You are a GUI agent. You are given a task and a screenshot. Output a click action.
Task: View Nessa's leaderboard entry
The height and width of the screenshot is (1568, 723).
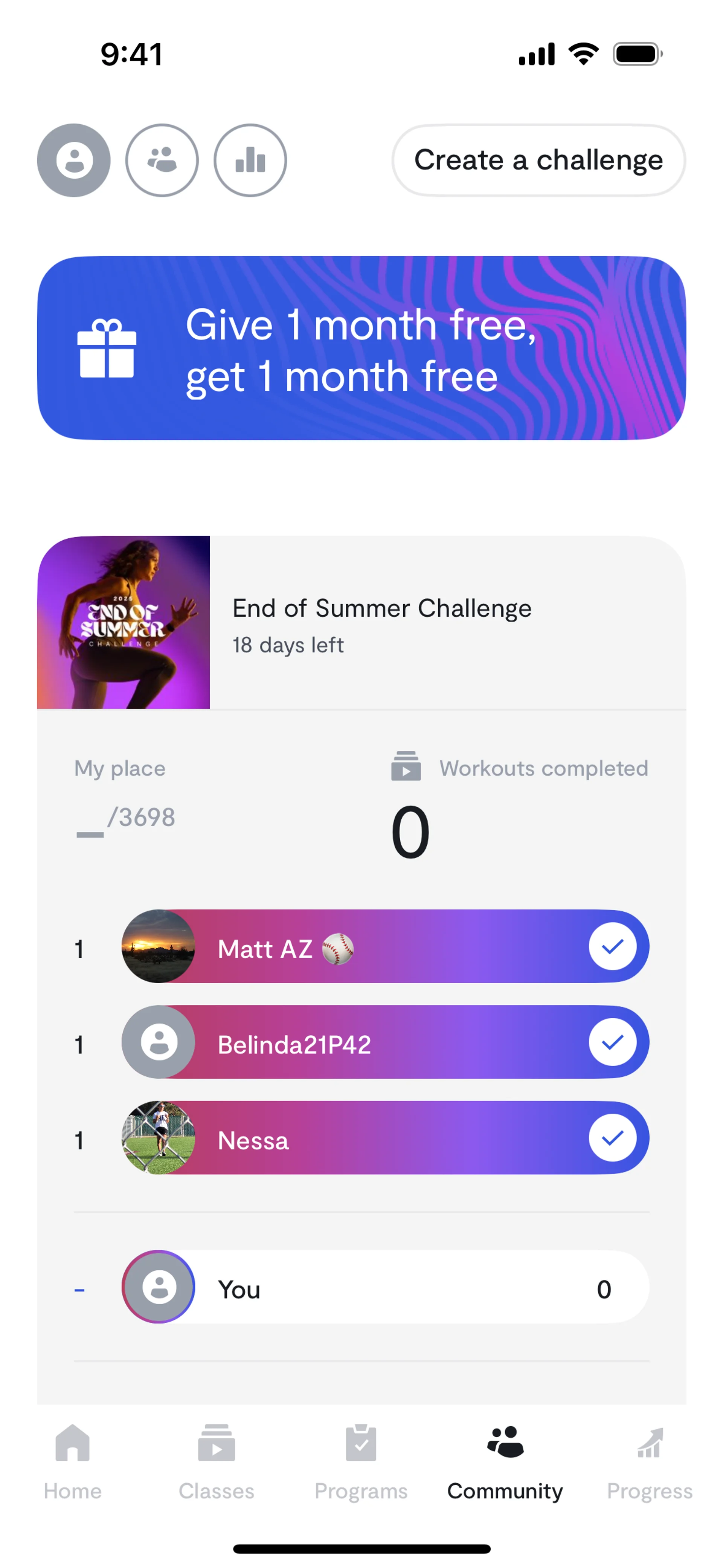384,1138
